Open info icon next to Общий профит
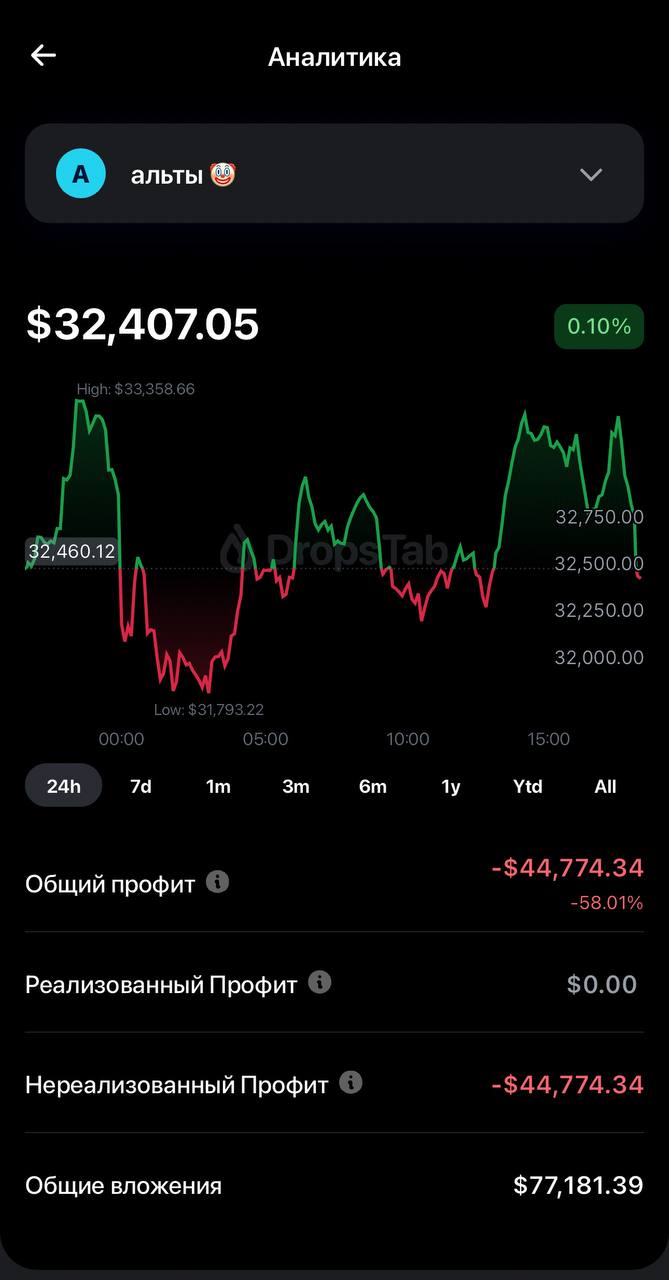The height and width of the screenshot is (1280, 669). coord(217,882)
